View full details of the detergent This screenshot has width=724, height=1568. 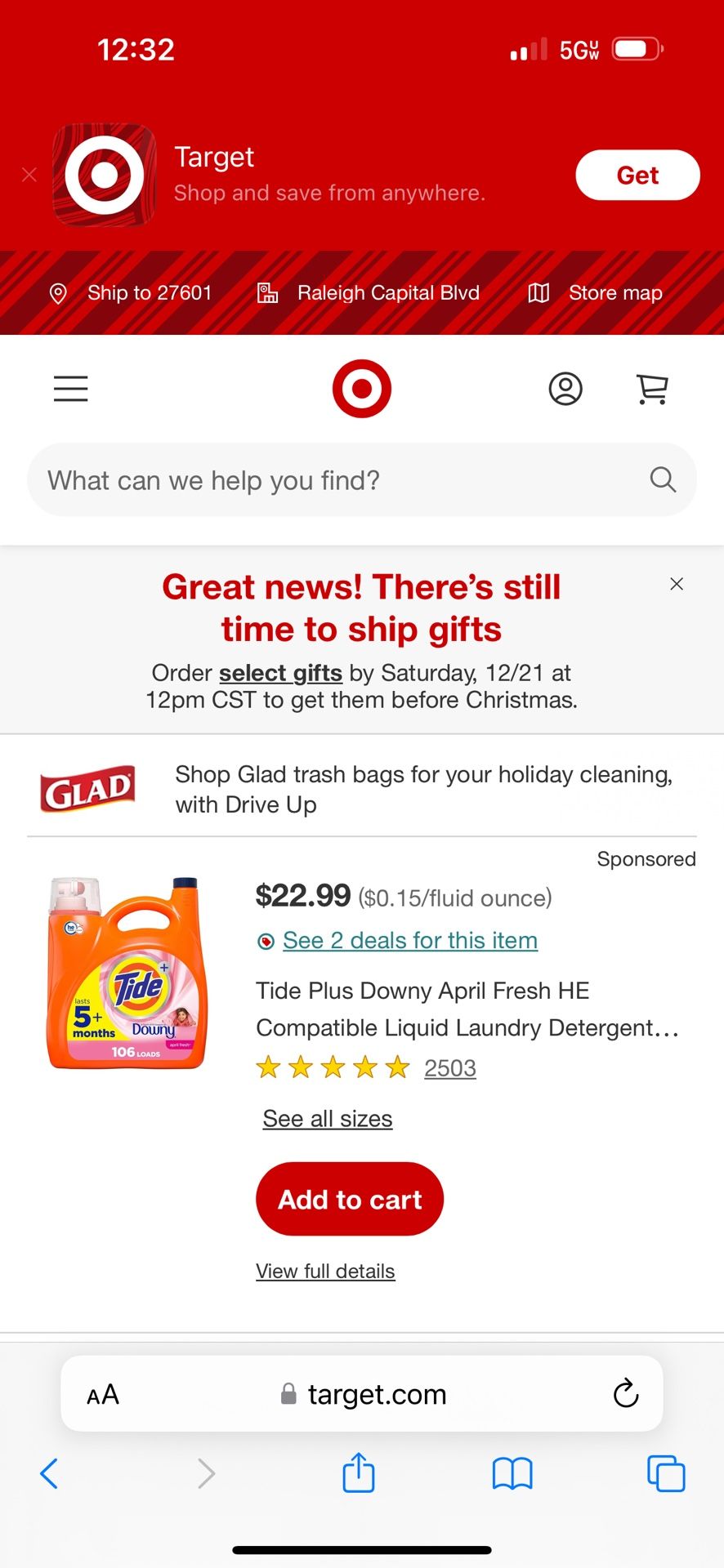[325, 1272]
